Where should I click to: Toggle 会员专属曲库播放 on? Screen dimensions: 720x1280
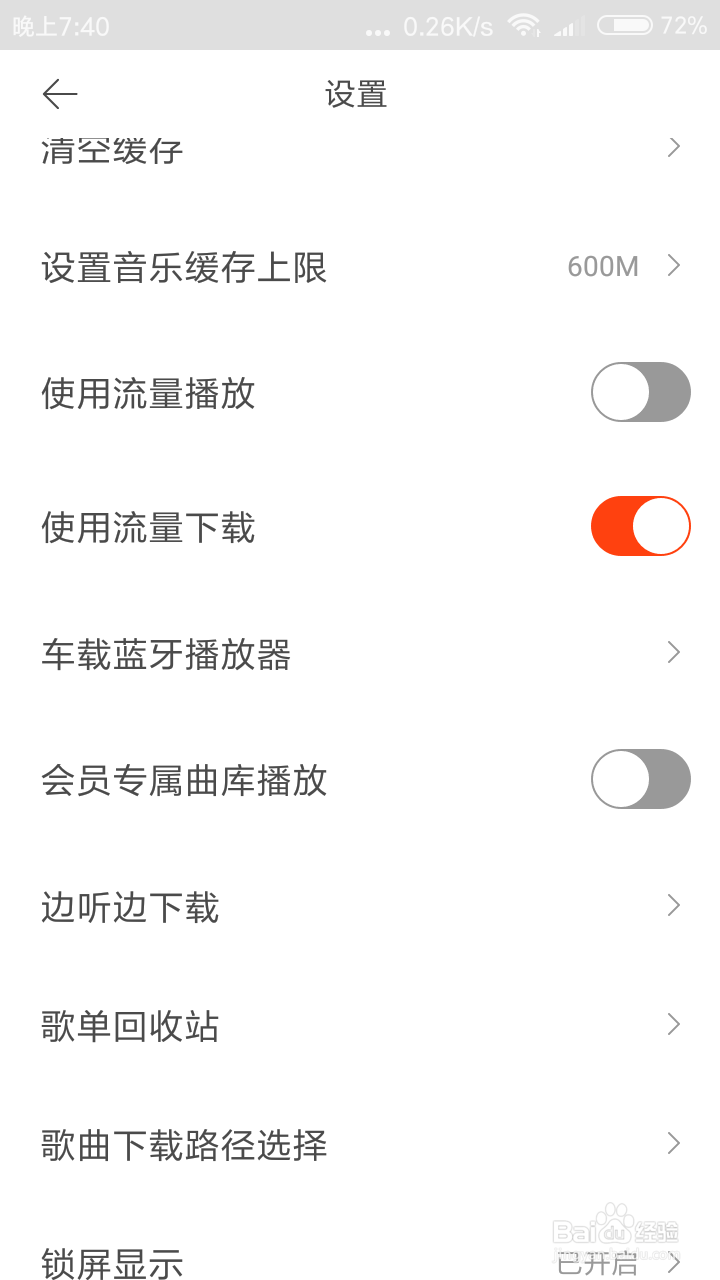click(640, 779)
